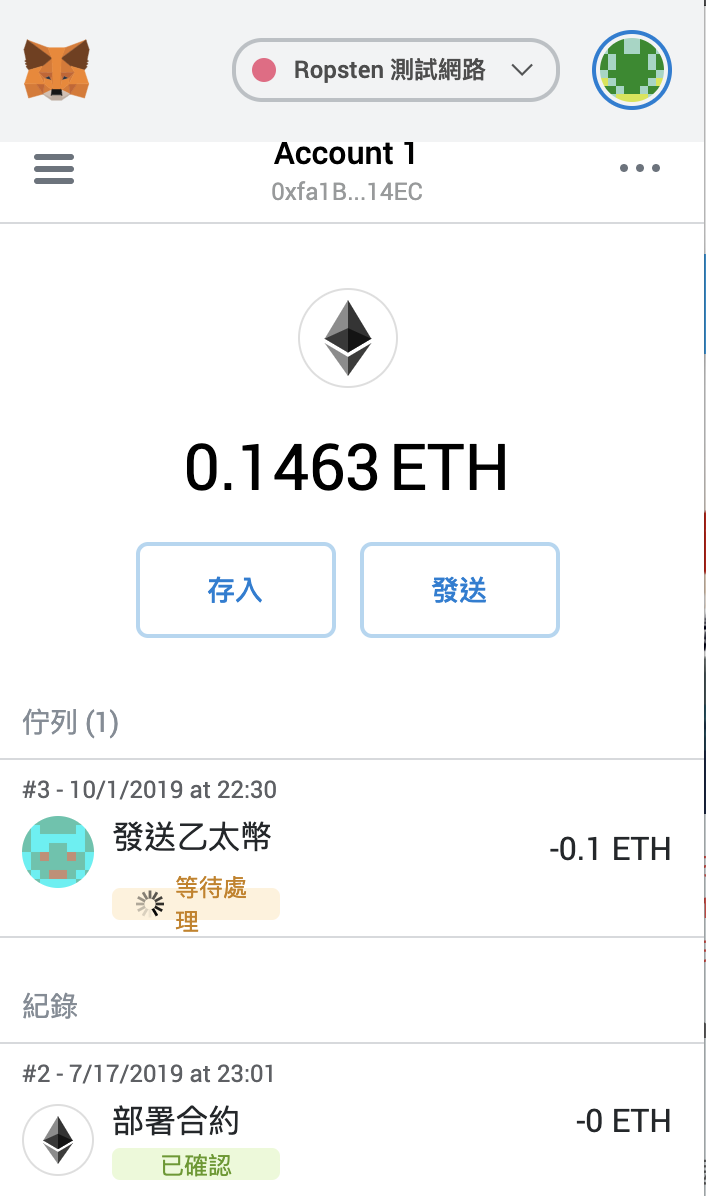Tap the MetaMask fox logo
706x1196 pixels.
coord(57,70)
